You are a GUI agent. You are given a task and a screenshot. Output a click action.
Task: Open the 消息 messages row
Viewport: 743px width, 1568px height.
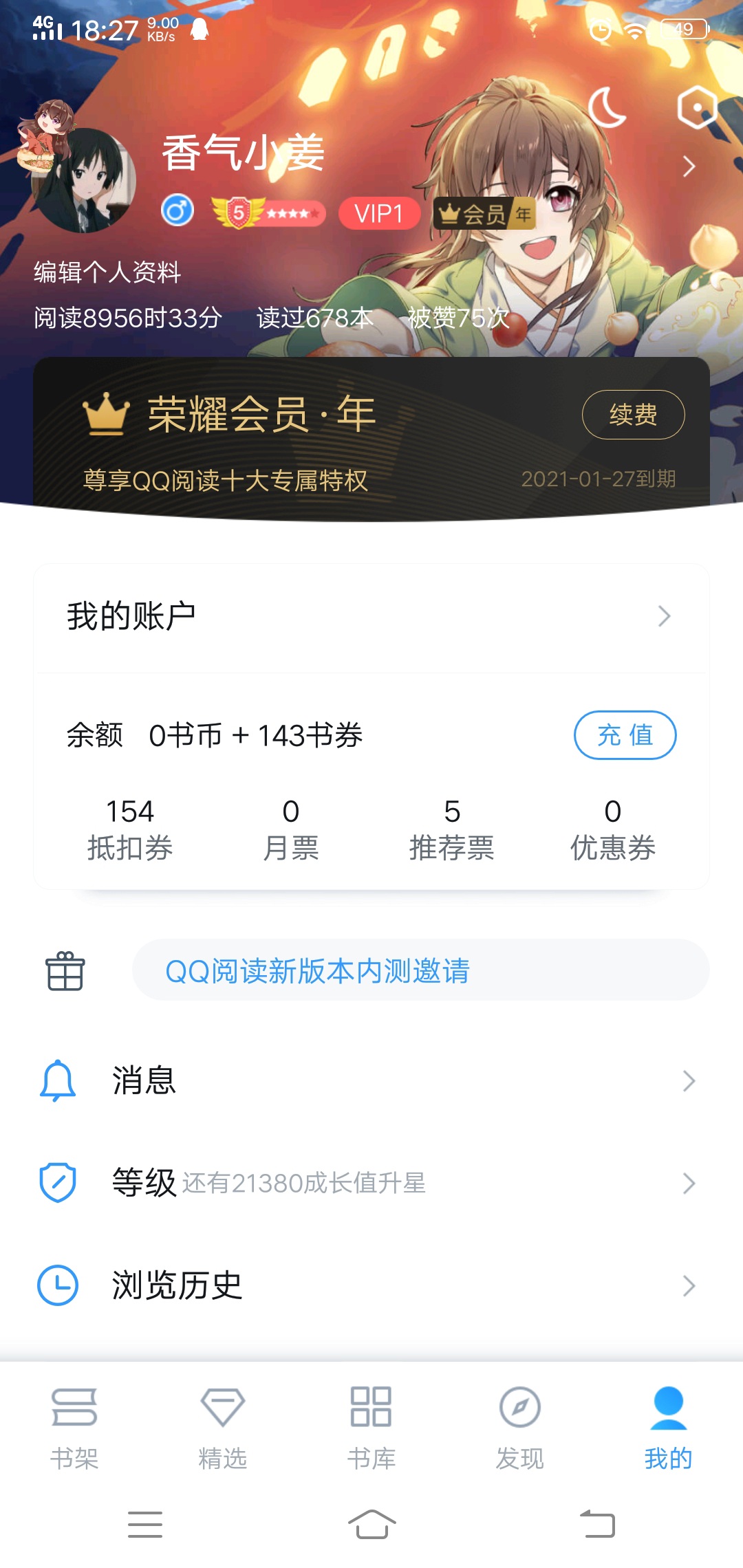(x=371, y=1080)
